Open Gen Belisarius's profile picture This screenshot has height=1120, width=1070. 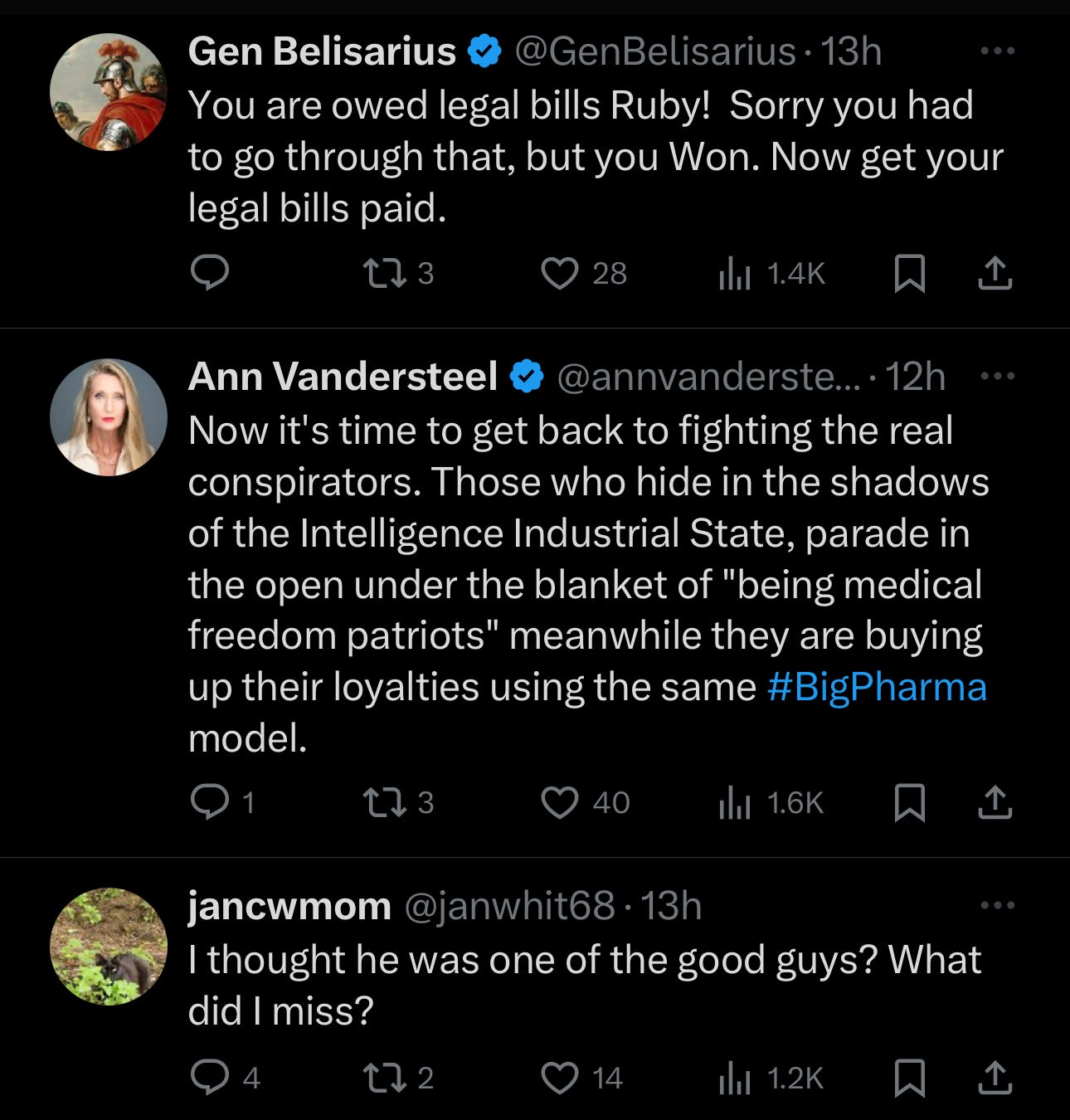(x=108, y=92)
